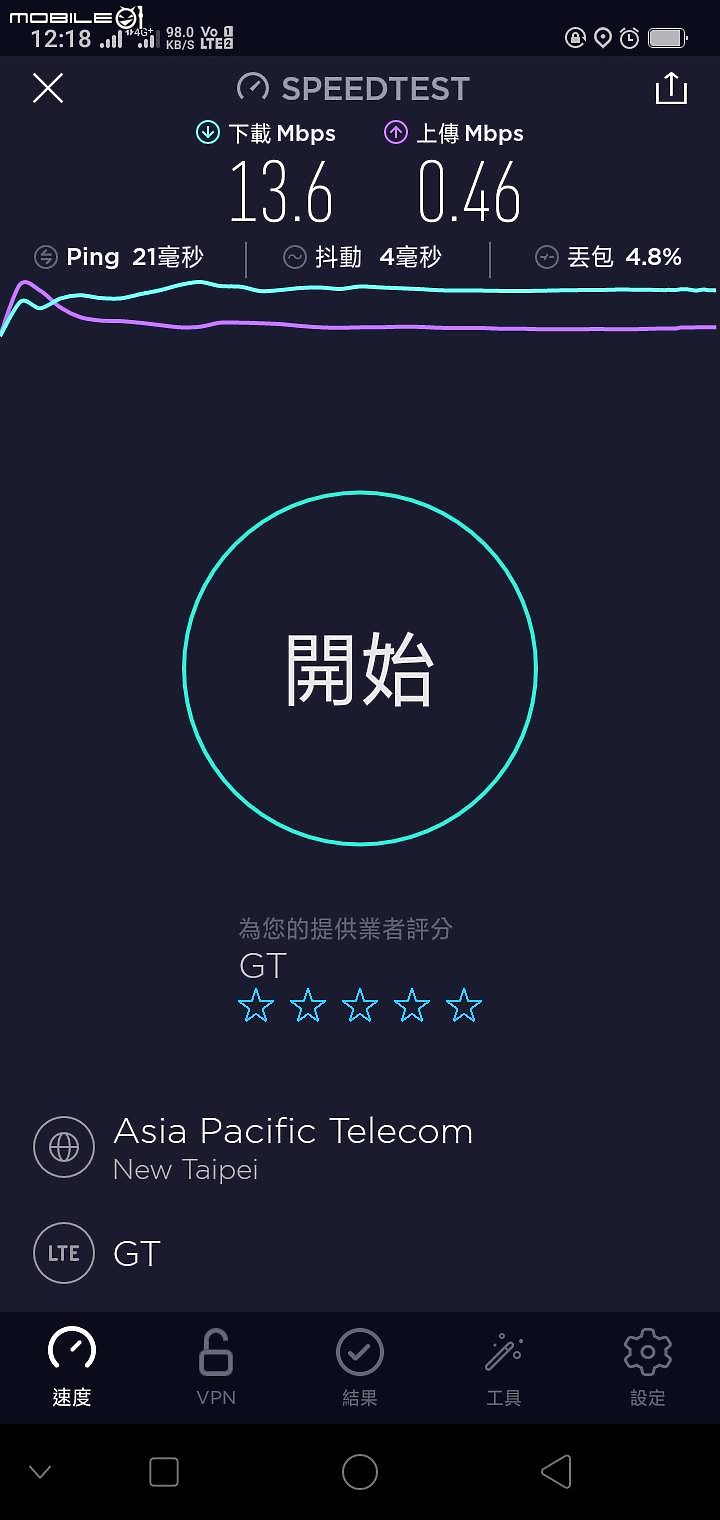This screenshot has height=1520, width=720.
Task: Open the VPN tab
Action: pyautogui.click(x=216, y=1367)
